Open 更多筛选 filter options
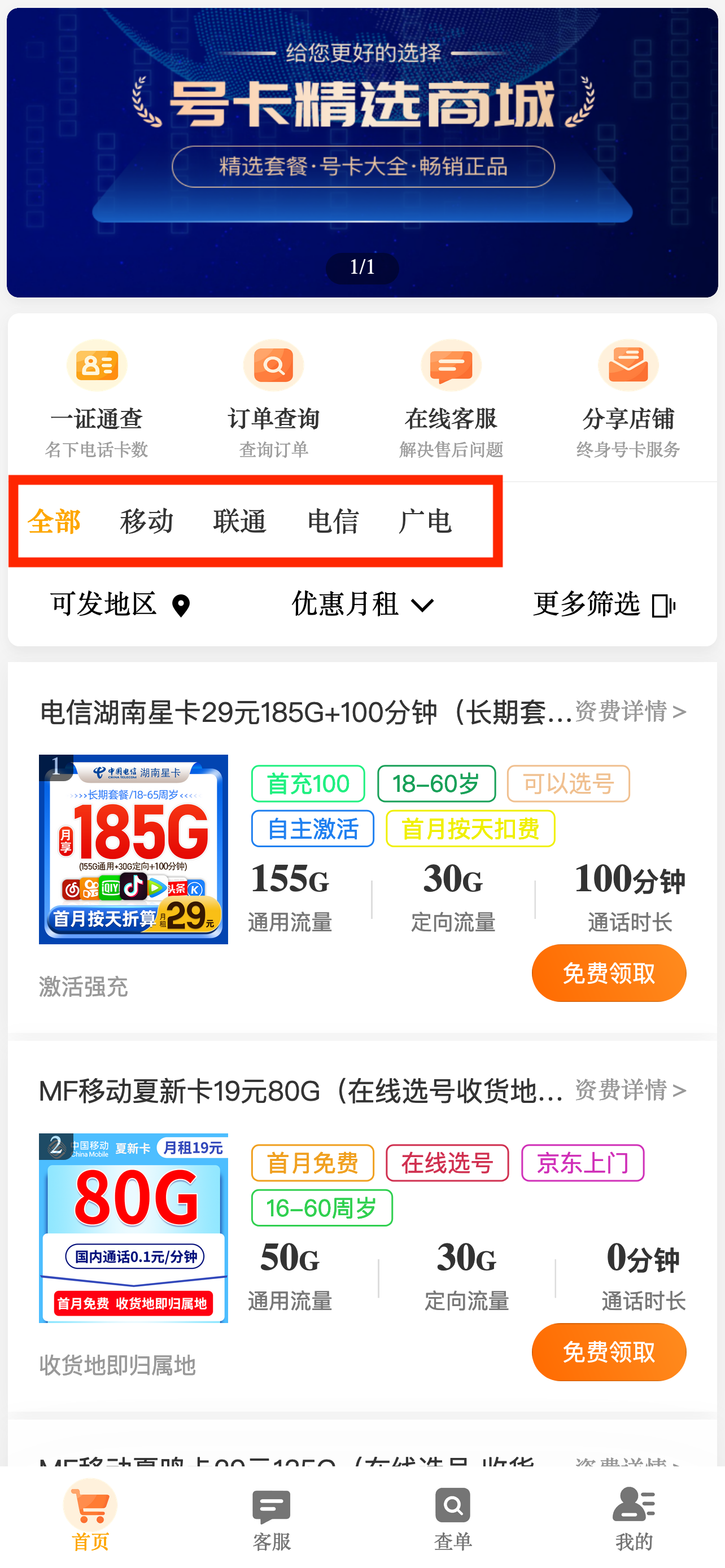 [x=604, y=605]
